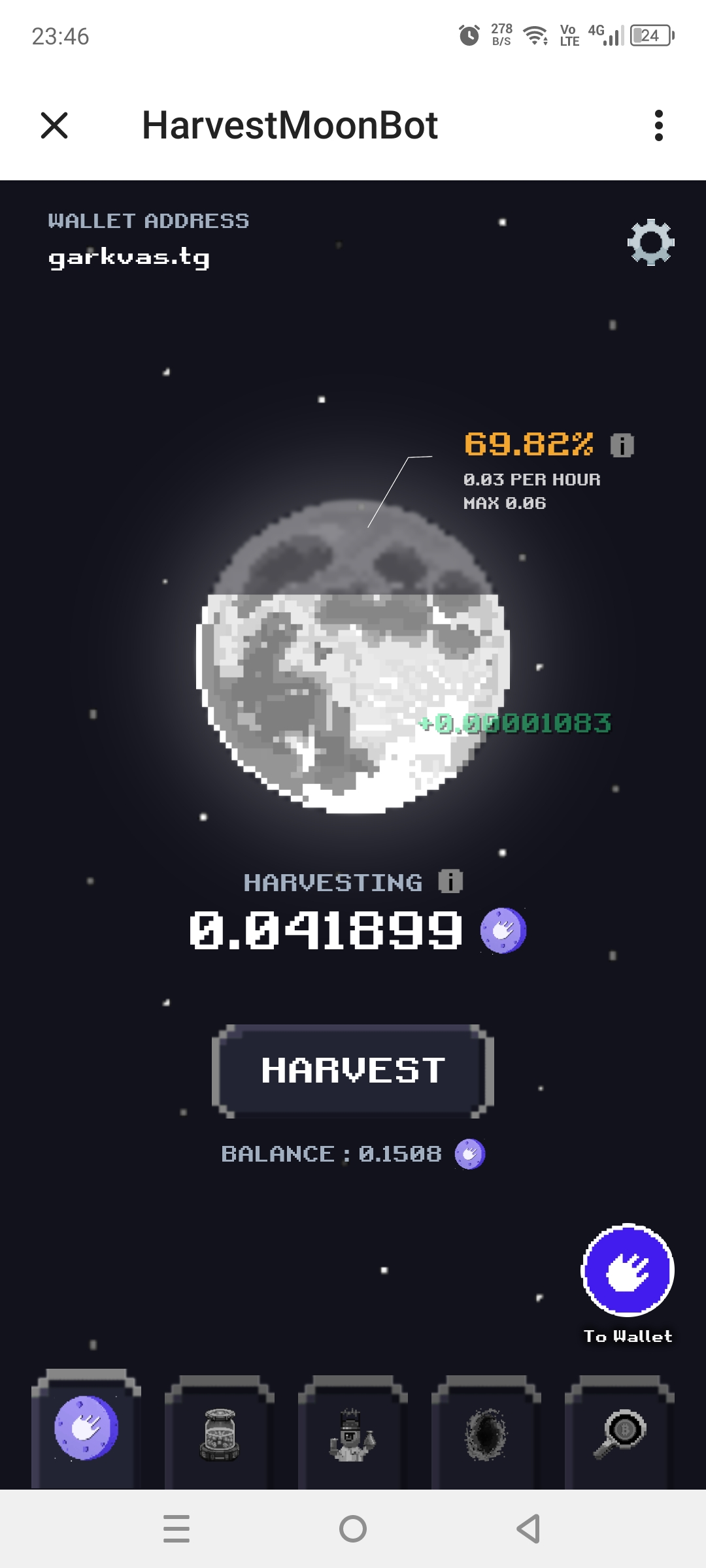The height and width of the screenshot is (1568, 706).
Task: Tap the system home button
Action: (353, 1529)
